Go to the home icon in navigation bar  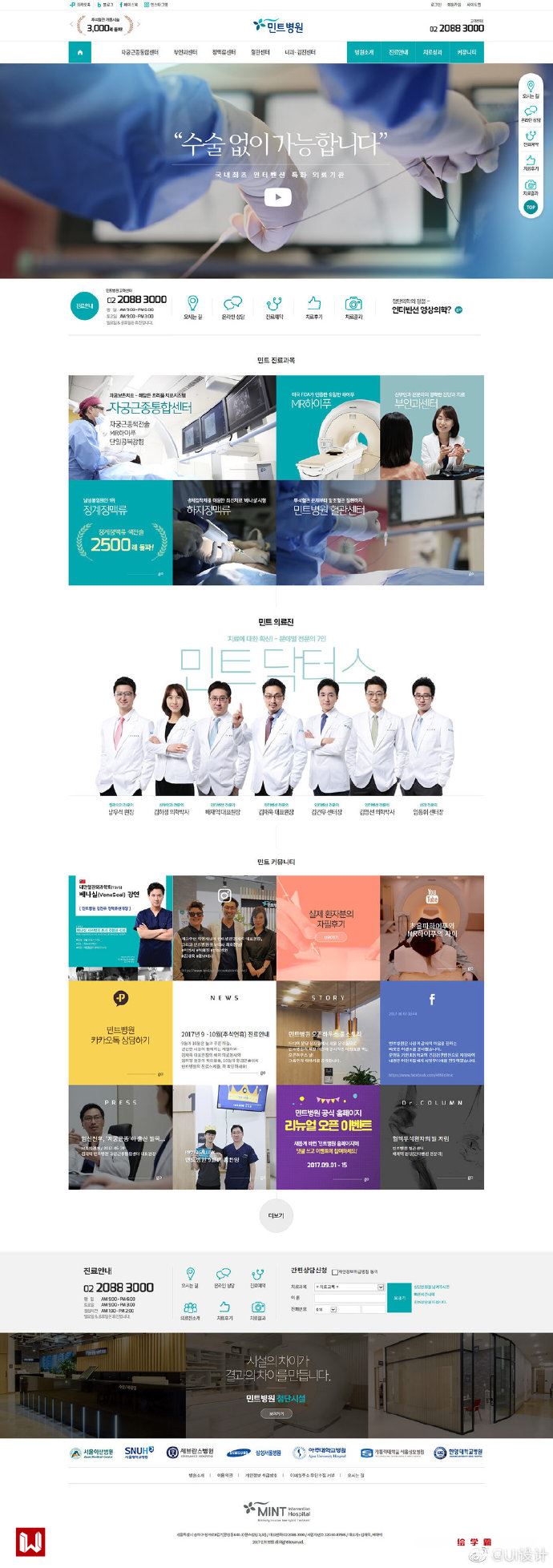[x=79, y=53]
